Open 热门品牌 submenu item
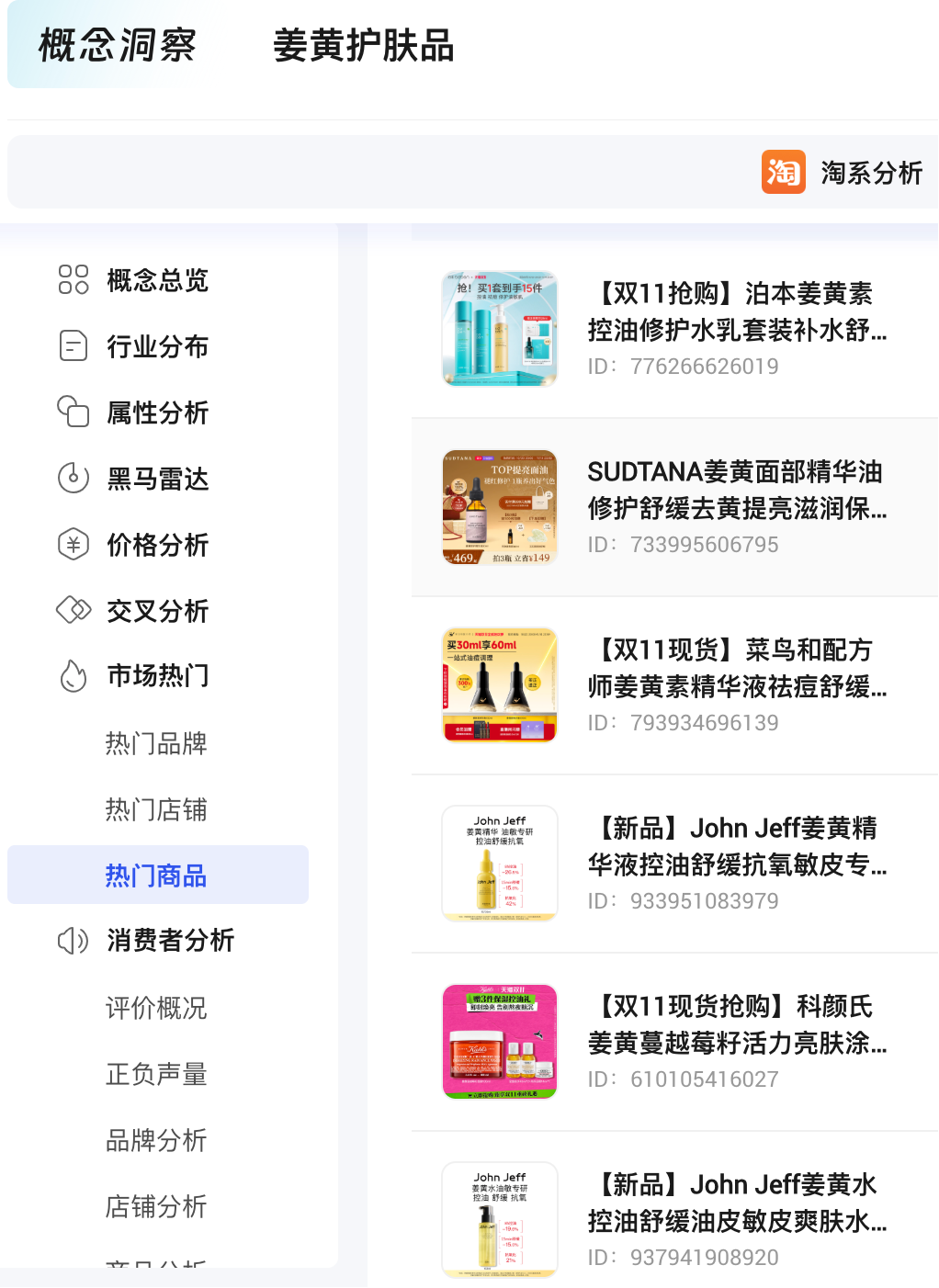The height and width of the screenshot is (1288, 939). (x=156, y=743)
